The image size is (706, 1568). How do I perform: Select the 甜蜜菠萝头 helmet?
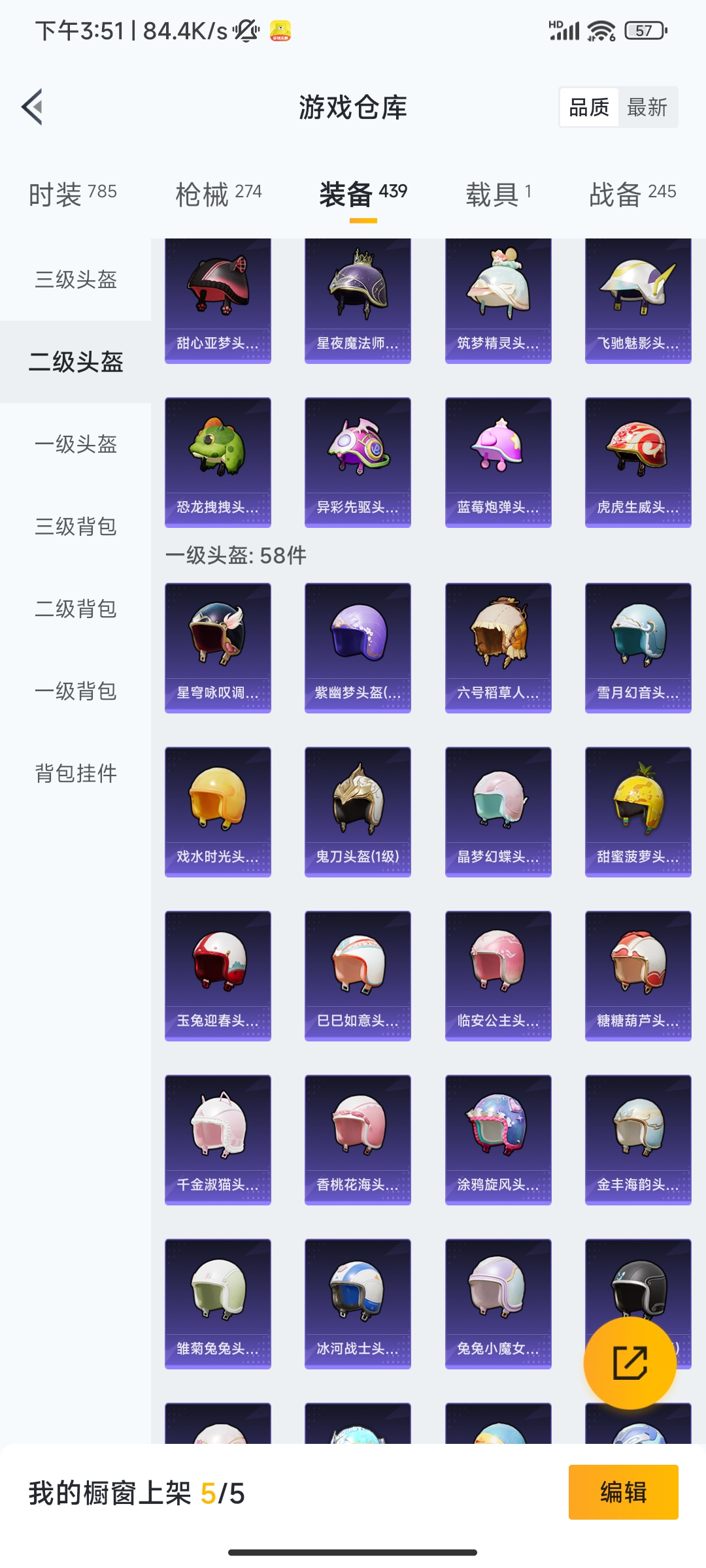click(x=638, y=811)
